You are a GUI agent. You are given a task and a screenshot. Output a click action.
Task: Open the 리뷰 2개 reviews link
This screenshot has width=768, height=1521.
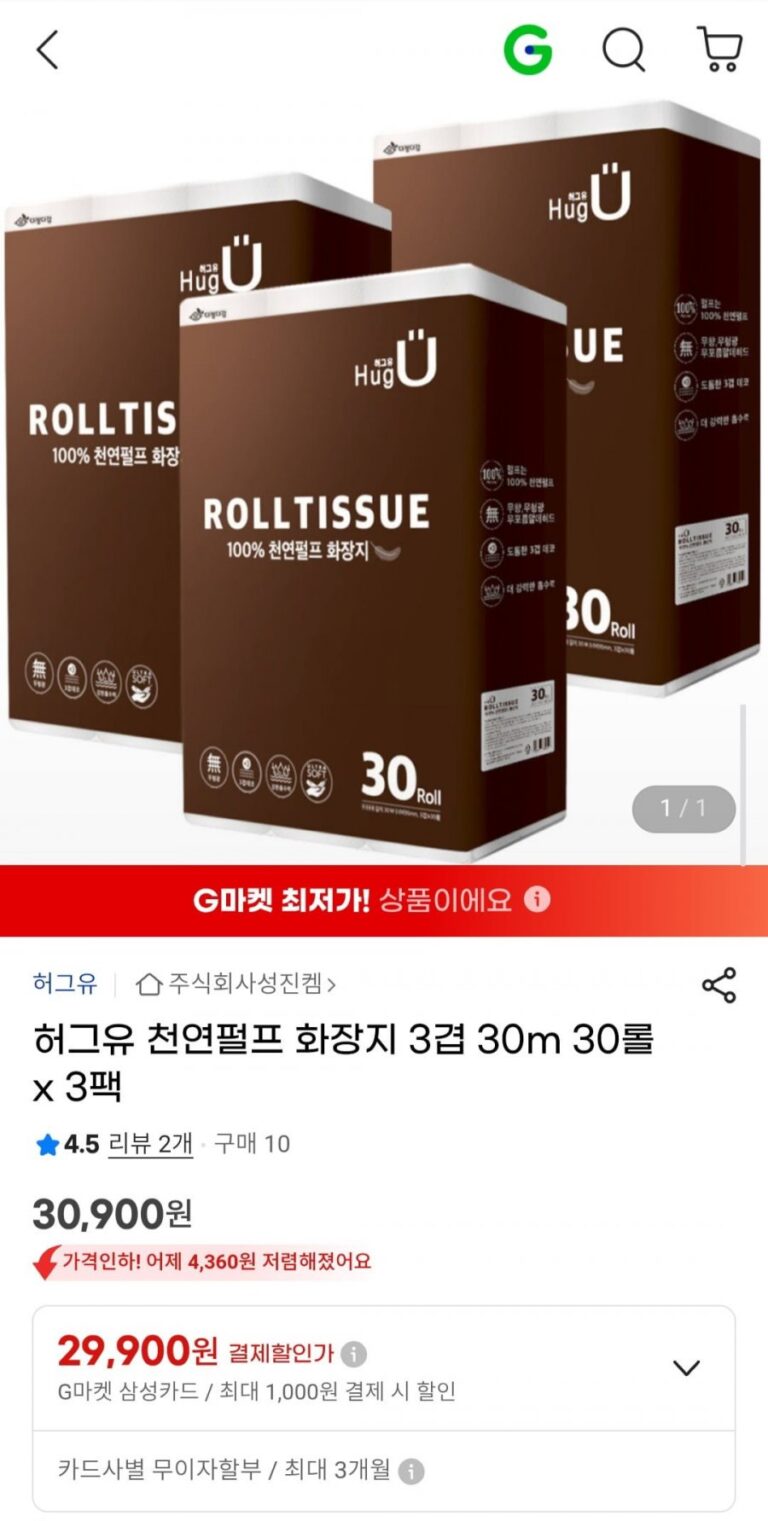(150, 1144)
